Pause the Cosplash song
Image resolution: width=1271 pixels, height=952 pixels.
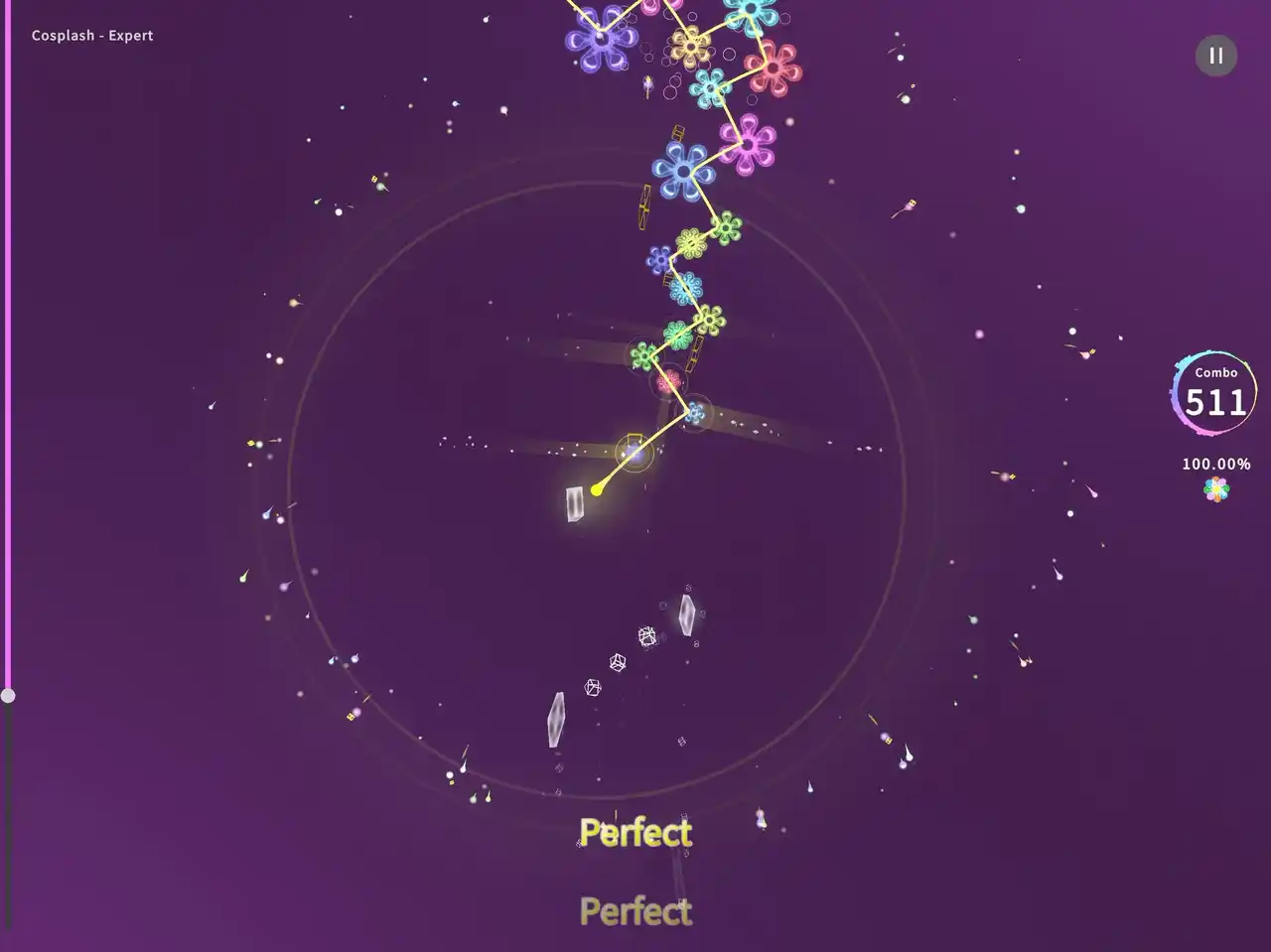pyautogui.click(x=1215, y=56)
